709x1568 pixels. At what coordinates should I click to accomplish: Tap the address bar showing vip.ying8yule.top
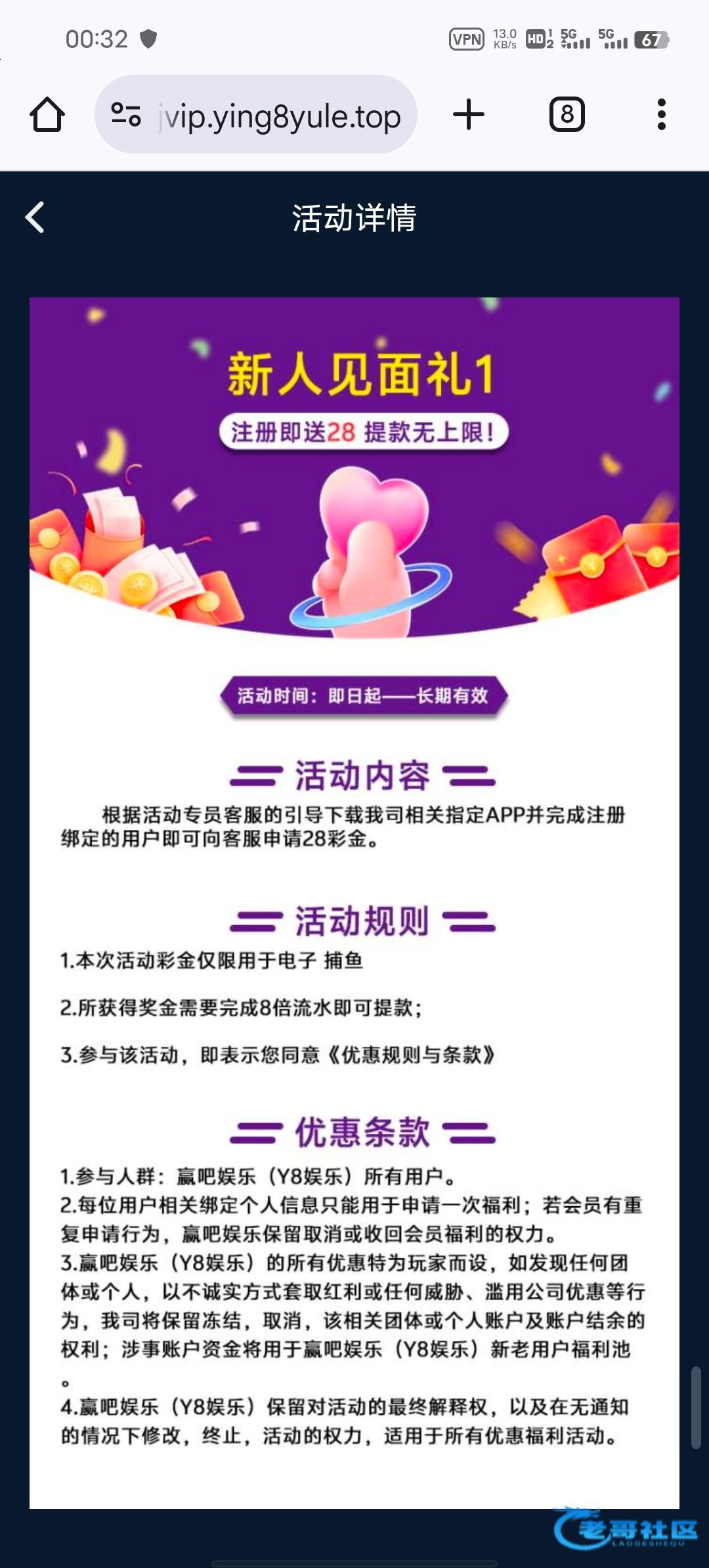[280, 116]
